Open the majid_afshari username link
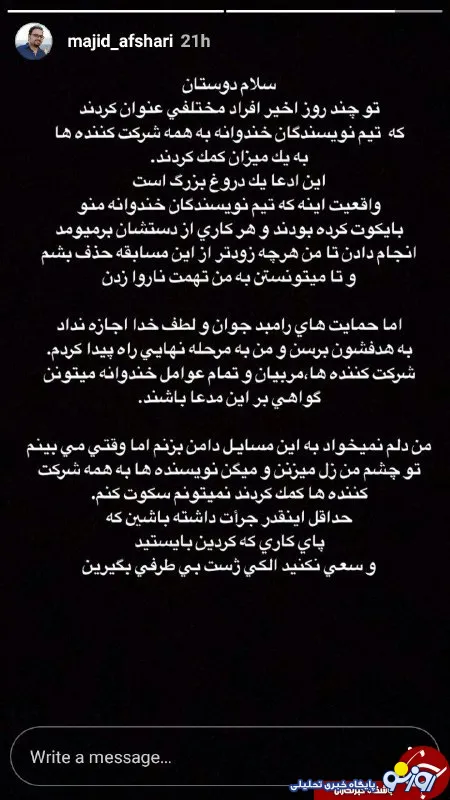450x800 pixels. point(121,41)
